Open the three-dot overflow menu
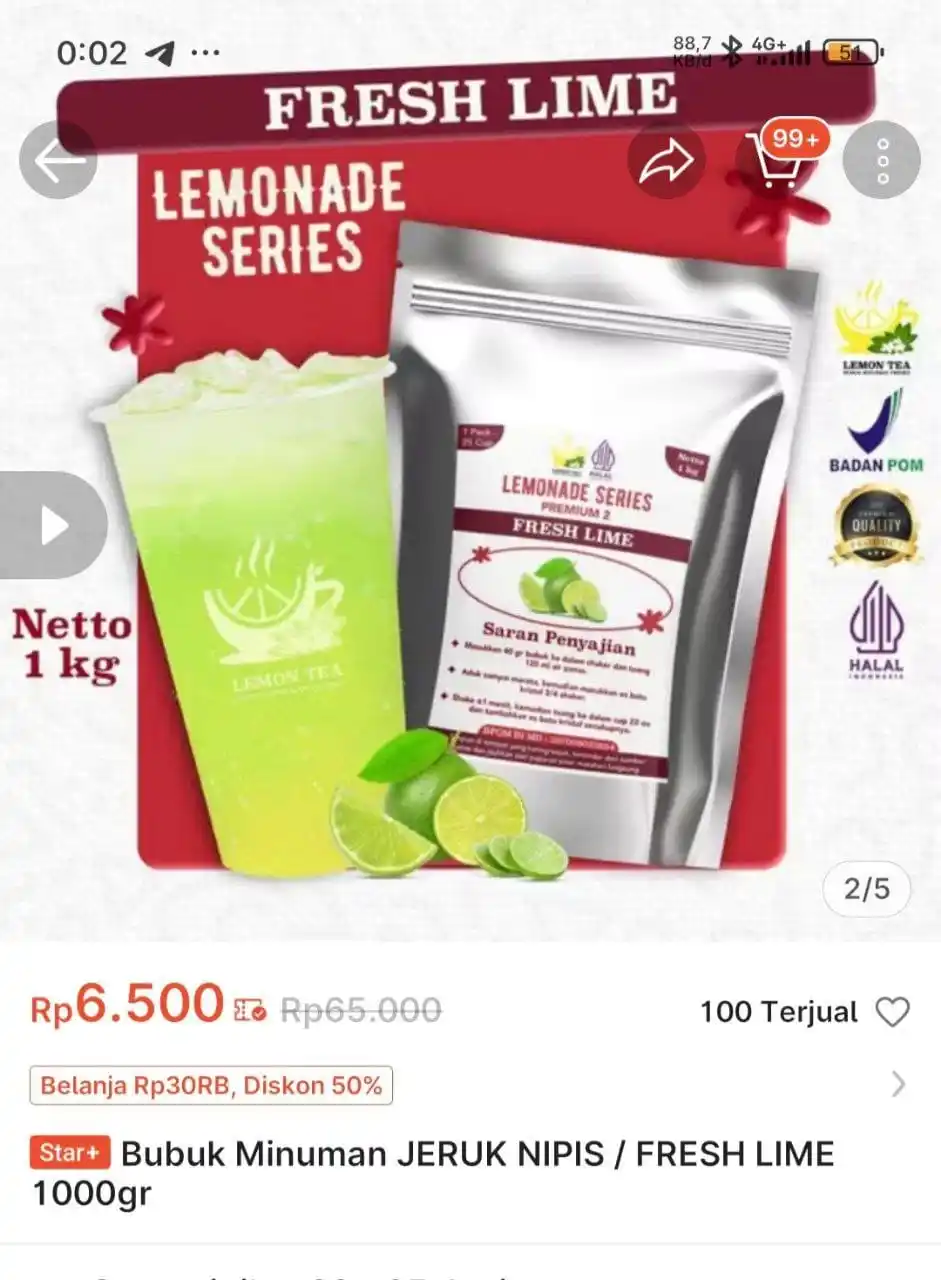Screen dimensions: 941x1280 point(881,160)
